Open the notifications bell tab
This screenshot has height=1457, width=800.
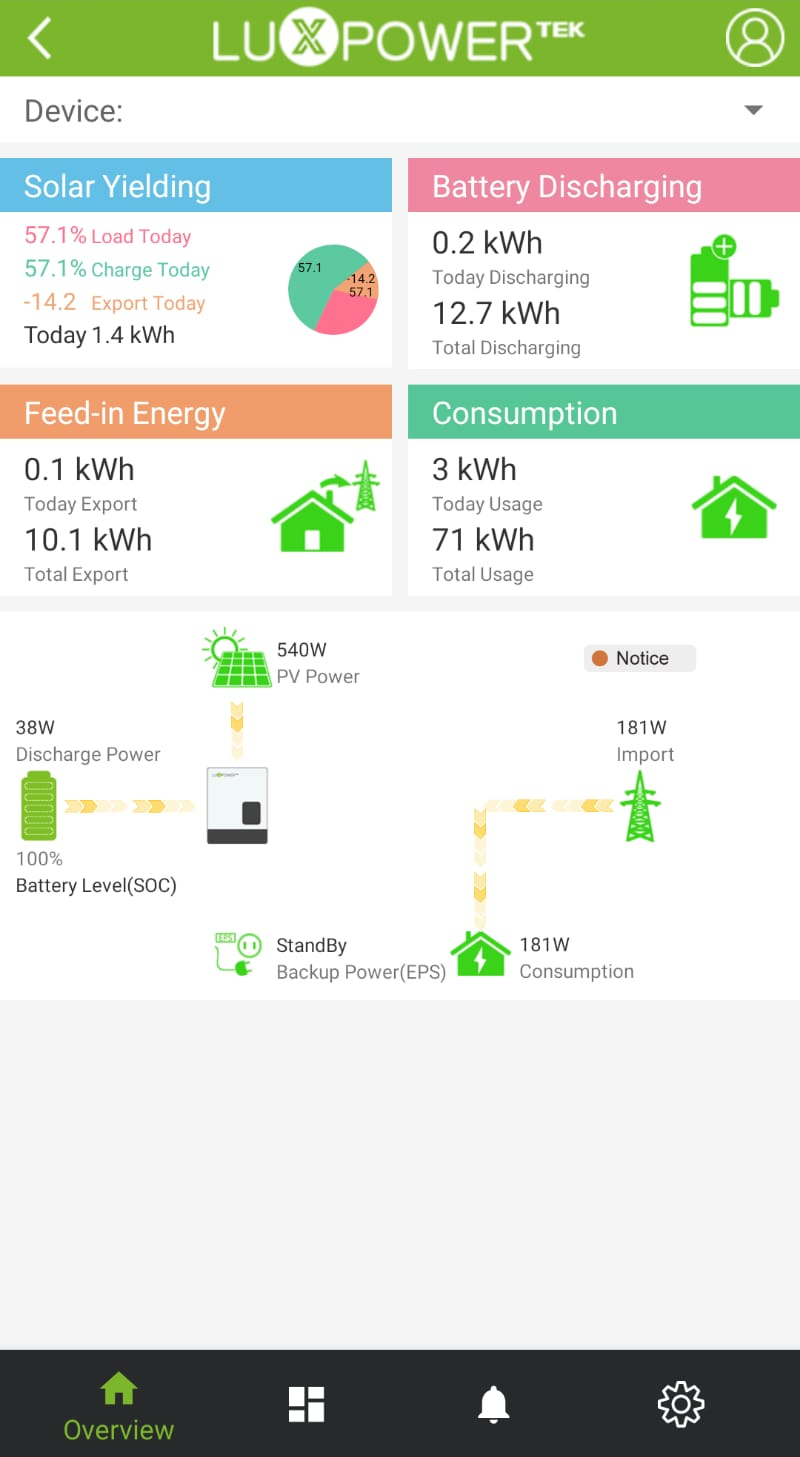493,1405
